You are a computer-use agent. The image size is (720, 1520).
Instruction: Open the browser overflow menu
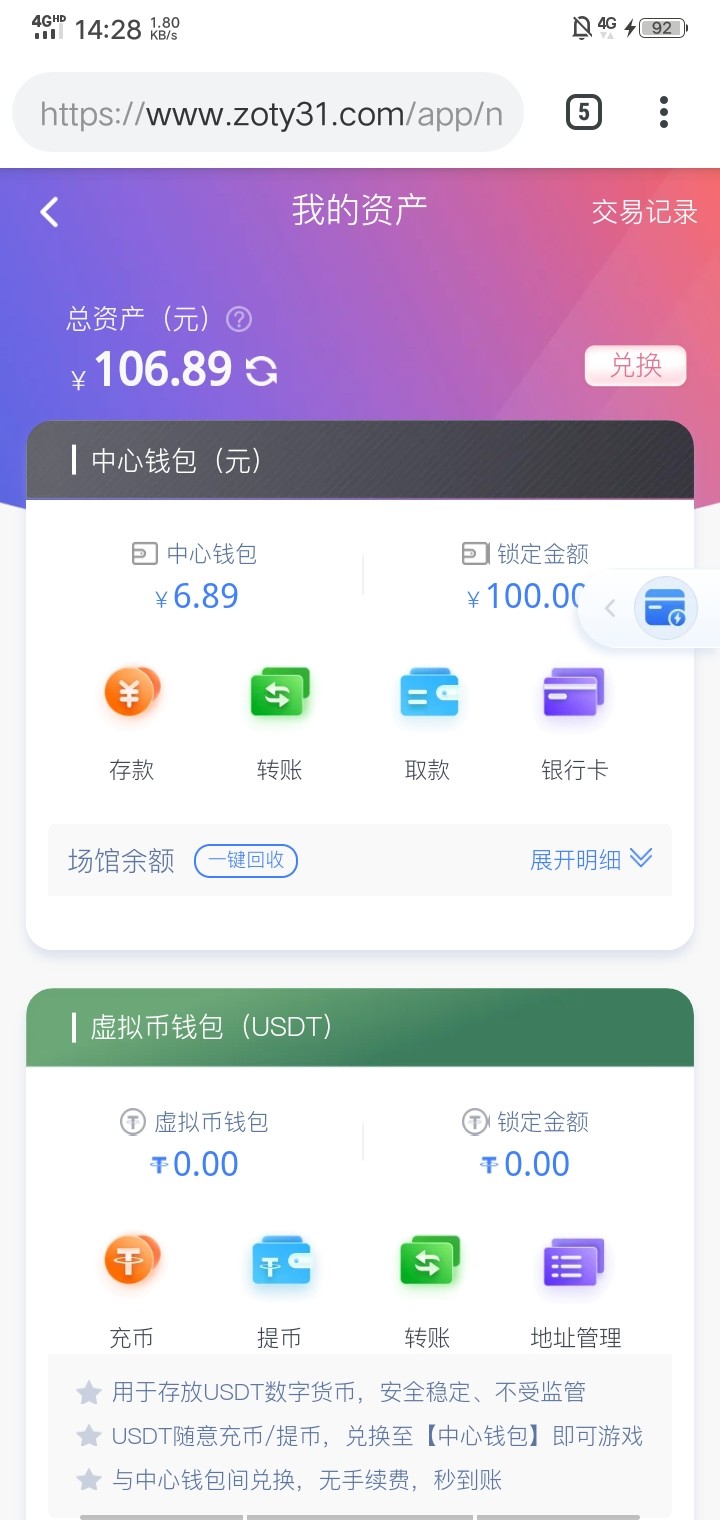pos(663,113)
